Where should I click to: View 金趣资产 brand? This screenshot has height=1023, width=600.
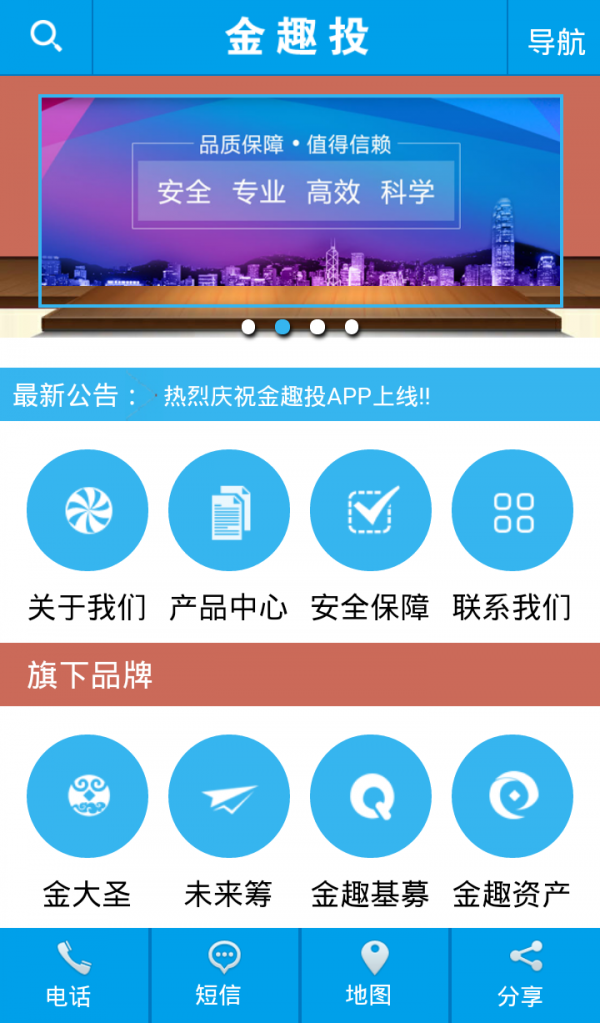pos(512,797)
